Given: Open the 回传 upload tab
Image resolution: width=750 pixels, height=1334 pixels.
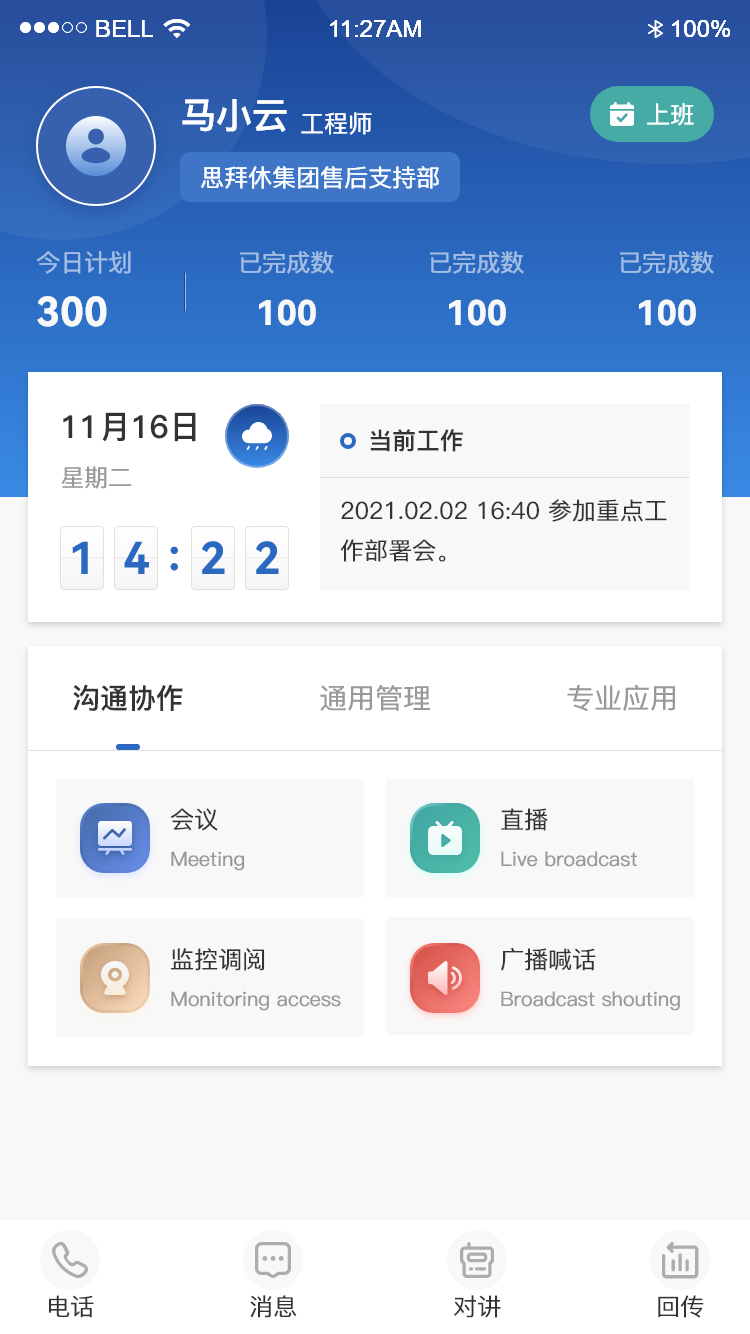Looking at the screenshot, I should coord(680,1276).
